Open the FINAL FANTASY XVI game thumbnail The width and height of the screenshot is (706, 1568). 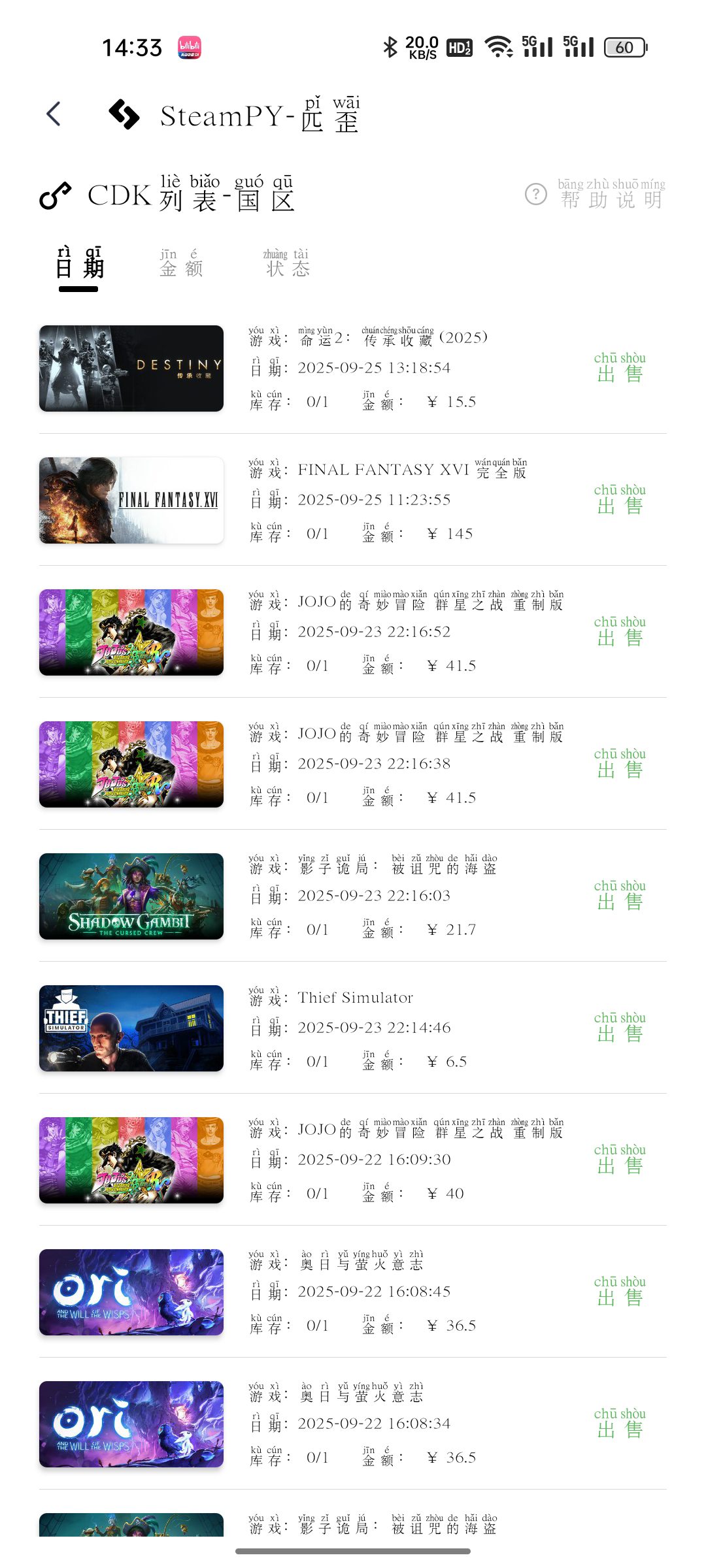pyautogui.click(x=131, y=500)
